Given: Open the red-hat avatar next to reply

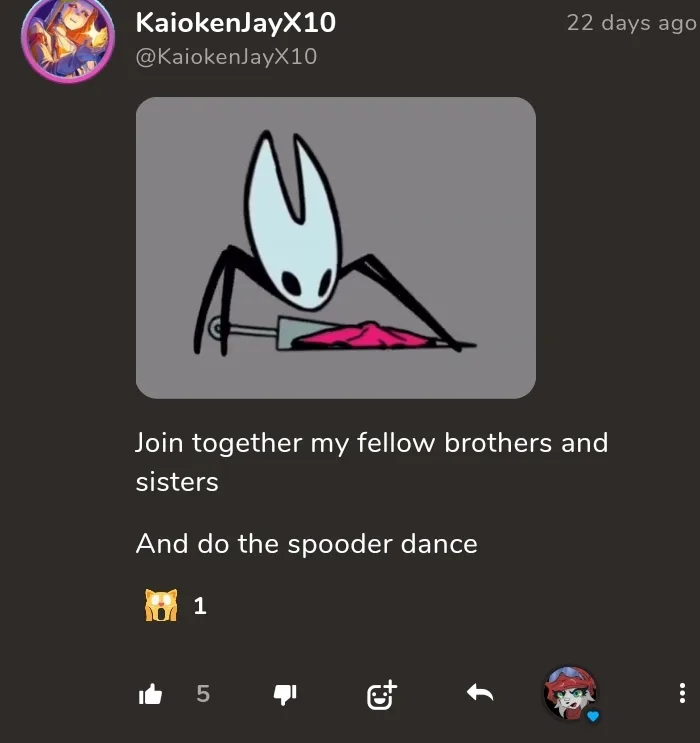Looking at the screenshot, I should click(571, 693).
